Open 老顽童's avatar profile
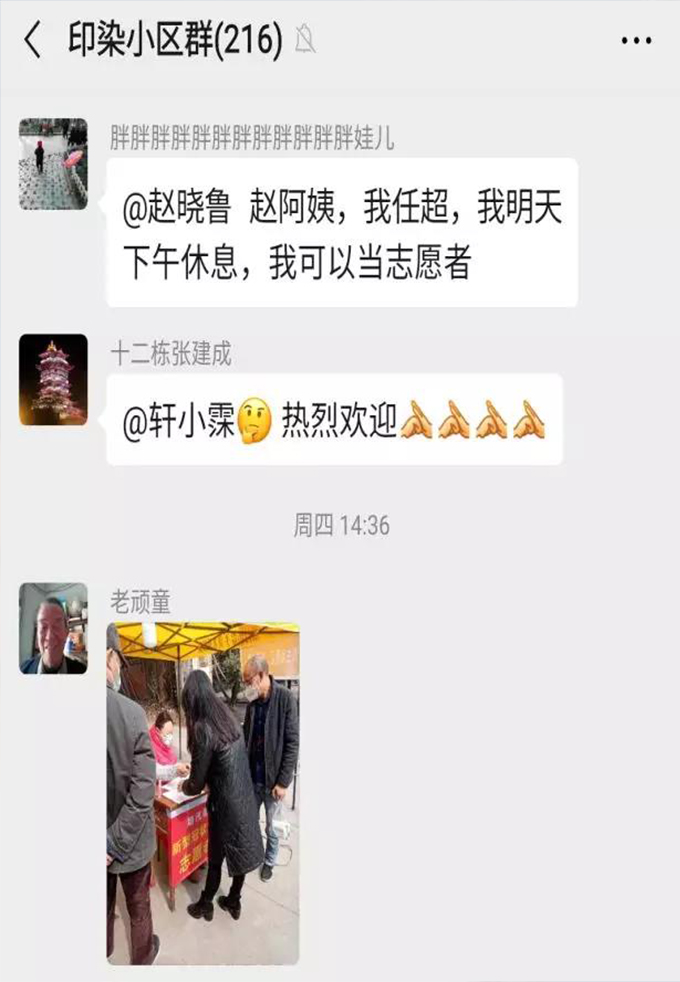The width and height of the screenshot is (680, 982). [53, 628]
